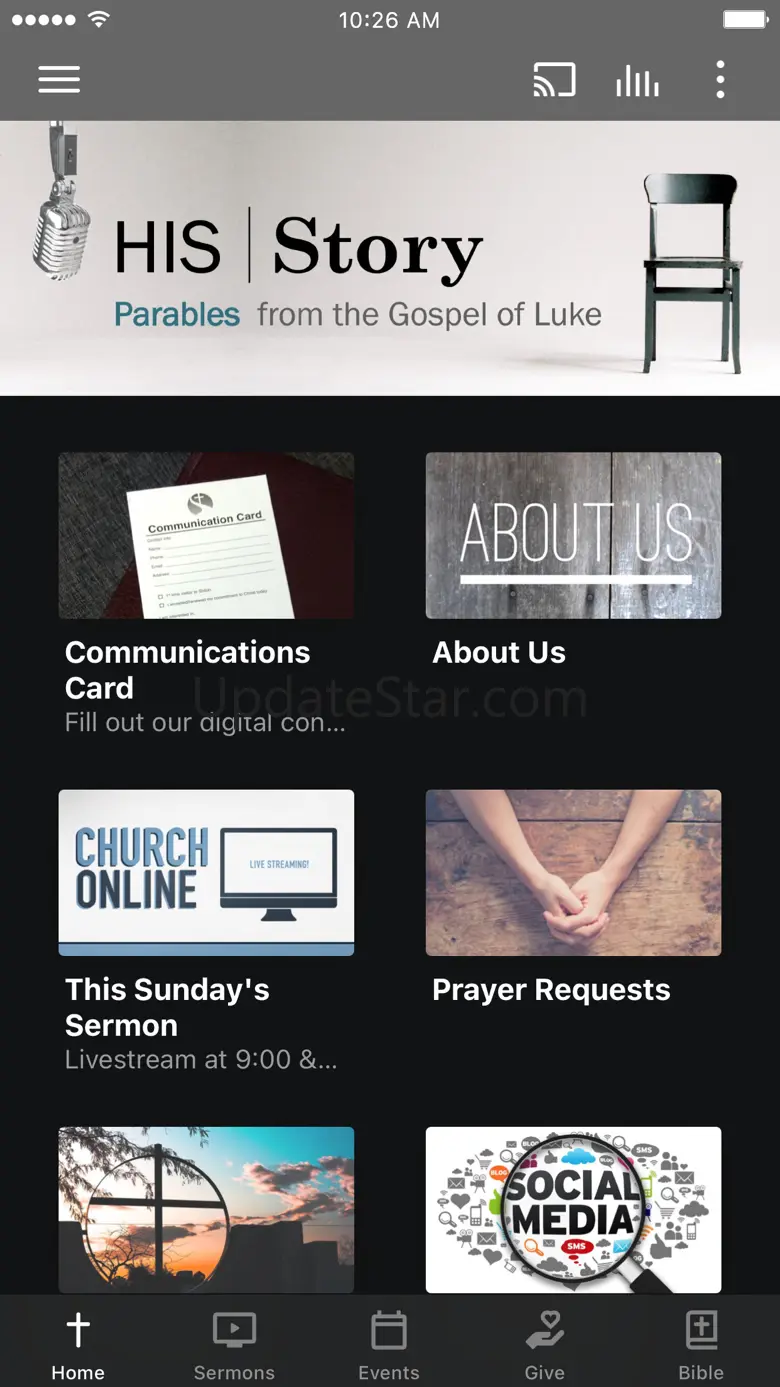Open the audio bars now-playing icon
Viewport: 780px width, 1387px height.
(x=637, y=80)
